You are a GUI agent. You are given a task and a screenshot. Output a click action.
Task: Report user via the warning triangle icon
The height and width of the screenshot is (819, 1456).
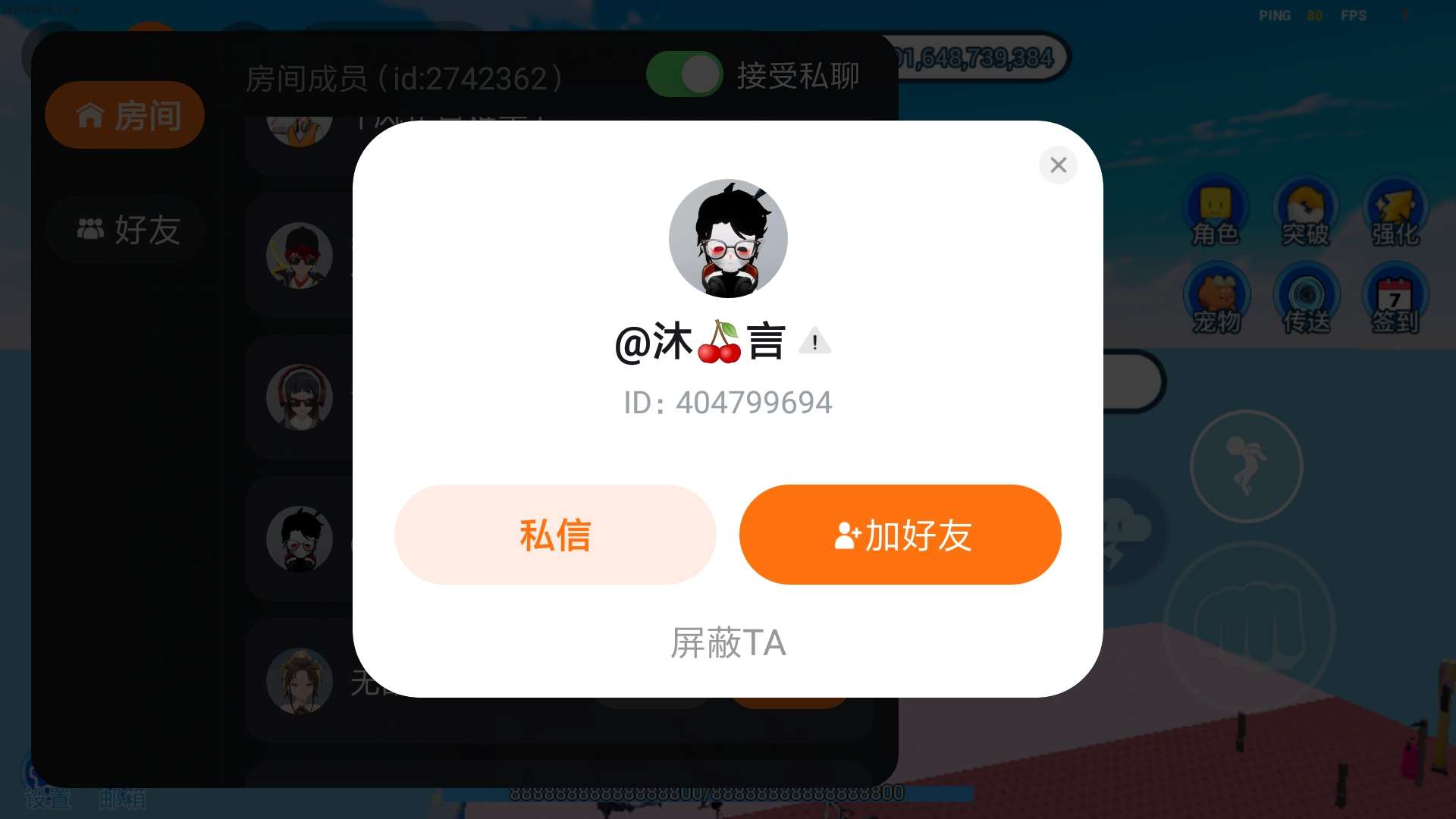tap(814, 342)
